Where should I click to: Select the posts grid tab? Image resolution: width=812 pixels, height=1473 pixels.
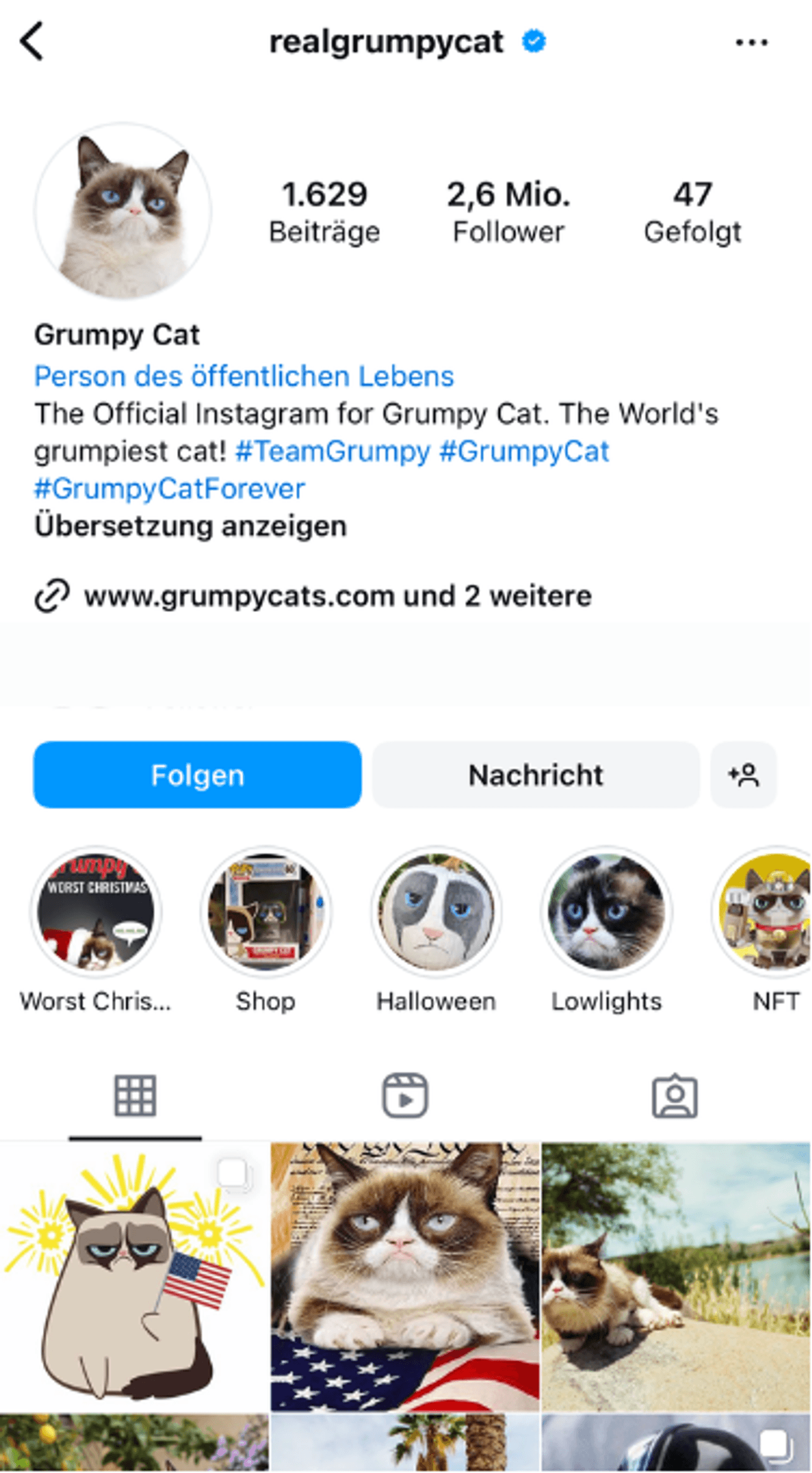[x=136, y=1096]
